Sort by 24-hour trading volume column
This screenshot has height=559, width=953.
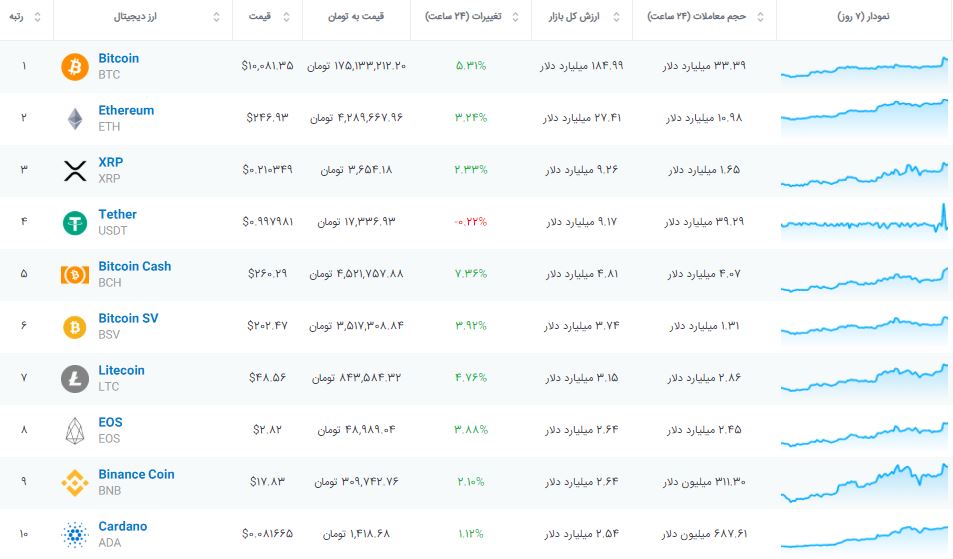click(x=704, y=17)
